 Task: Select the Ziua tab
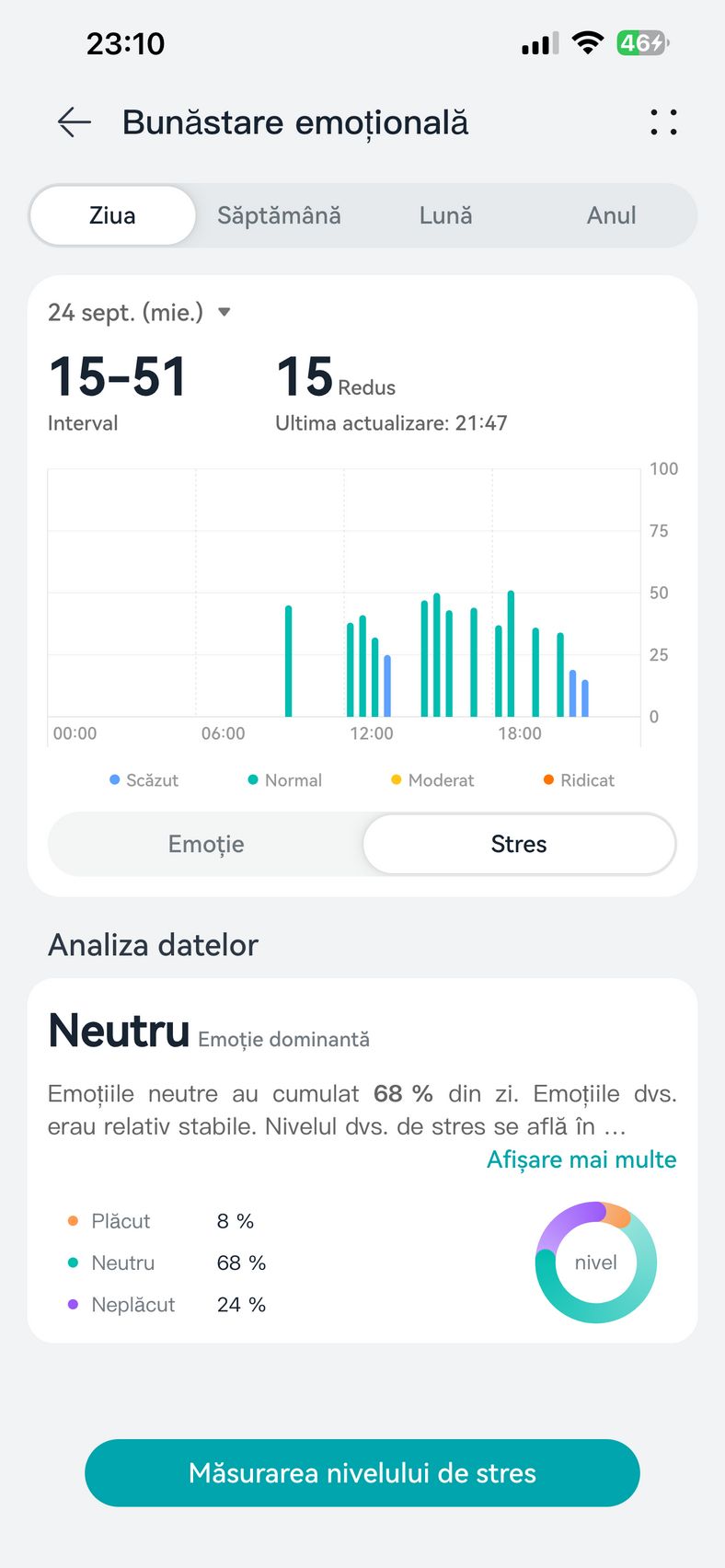pos(112,215)
